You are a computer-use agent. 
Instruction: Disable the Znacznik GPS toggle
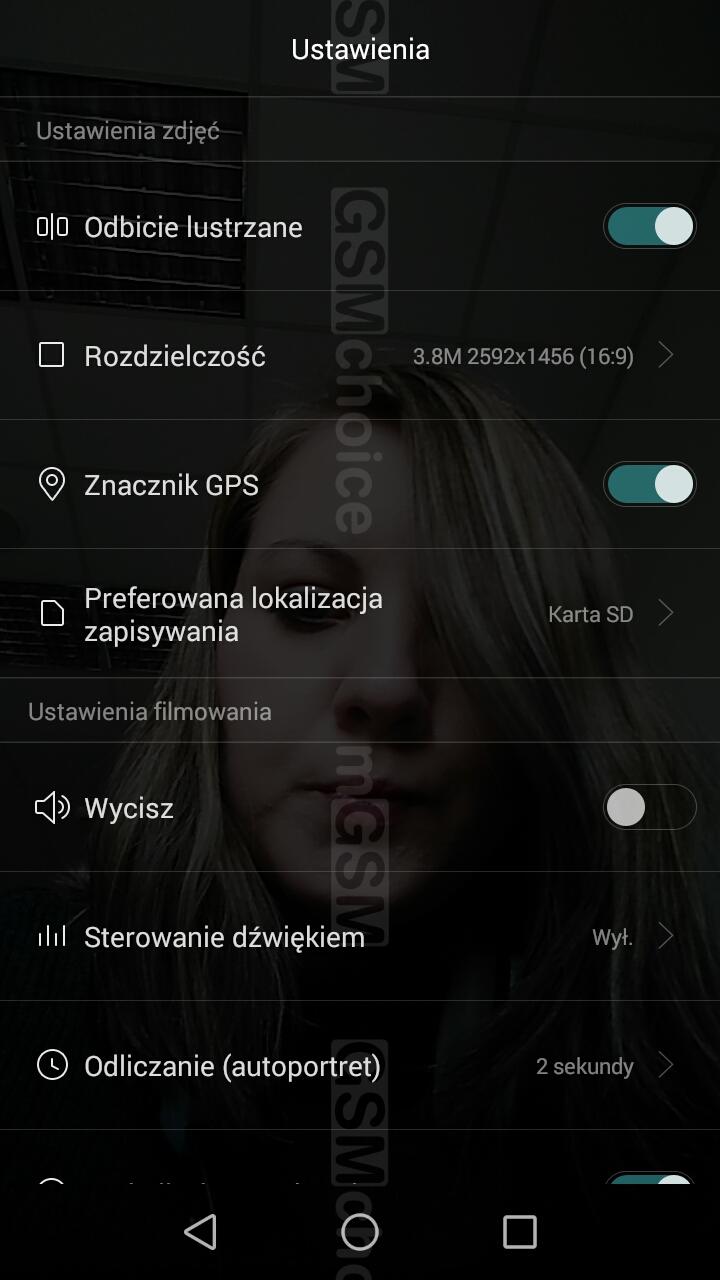[649, 484]
